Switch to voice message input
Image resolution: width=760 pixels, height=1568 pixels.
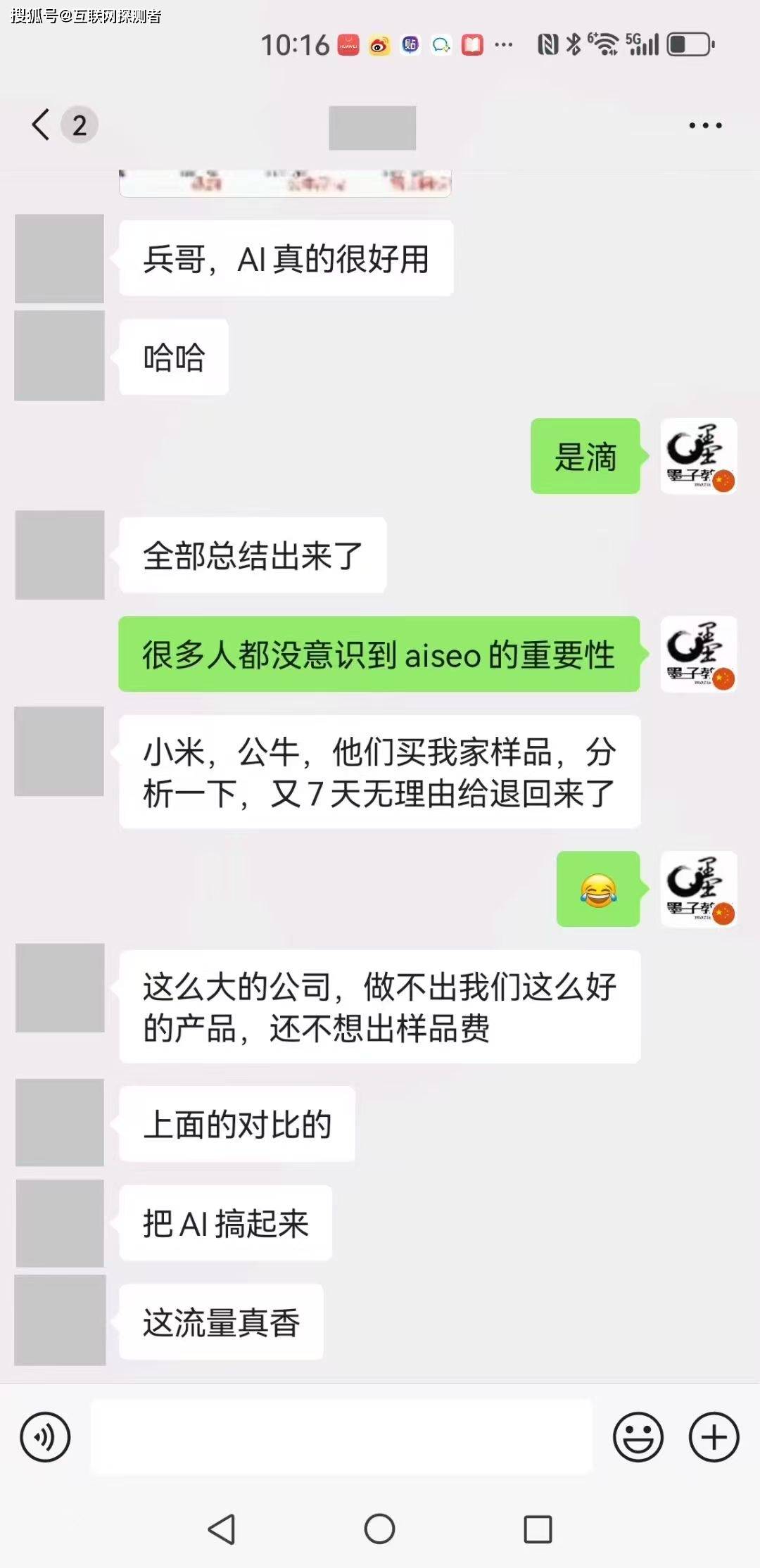[x=45, y=1437]
